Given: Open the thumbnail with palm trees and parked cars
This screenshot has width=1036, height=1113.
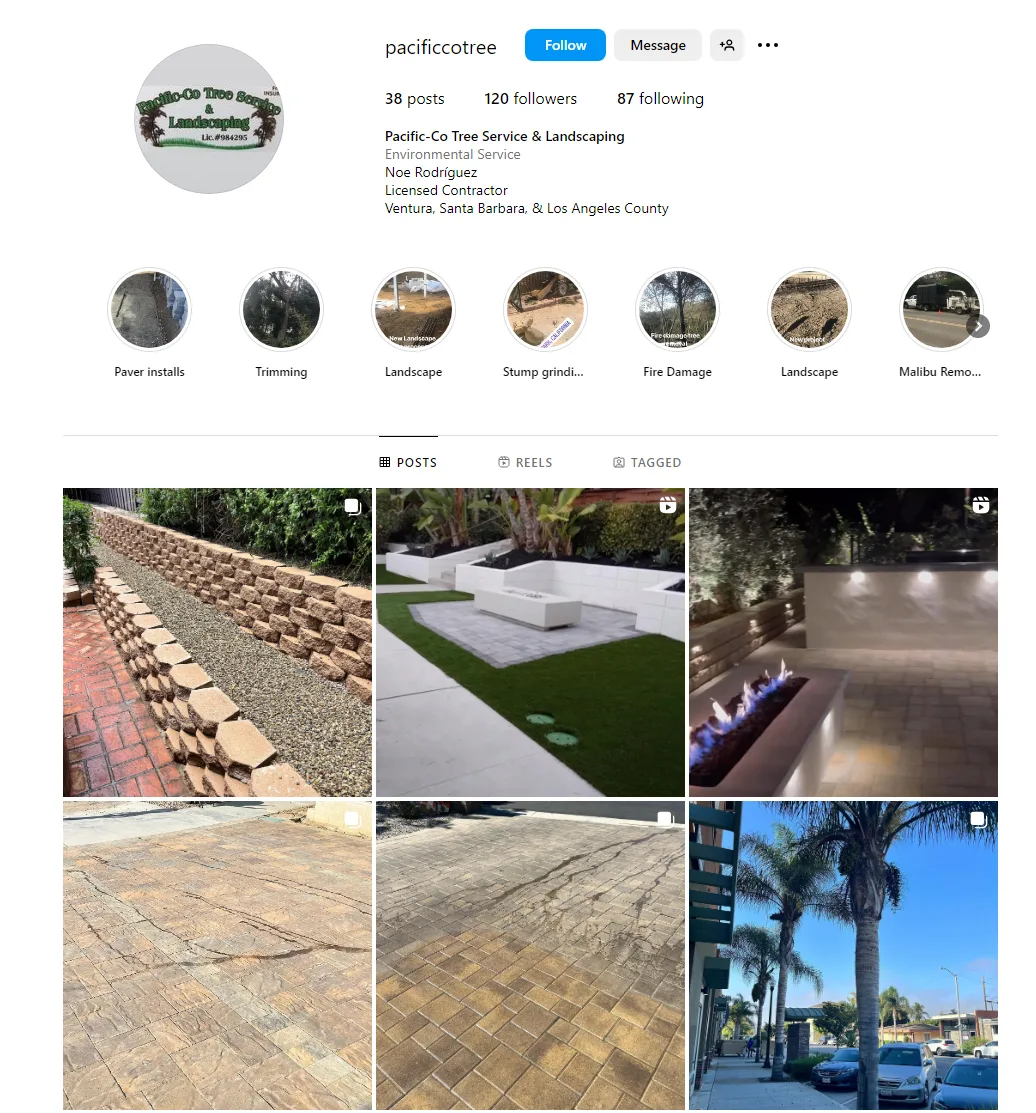Looking at the screenshot, I should (842, 955).
